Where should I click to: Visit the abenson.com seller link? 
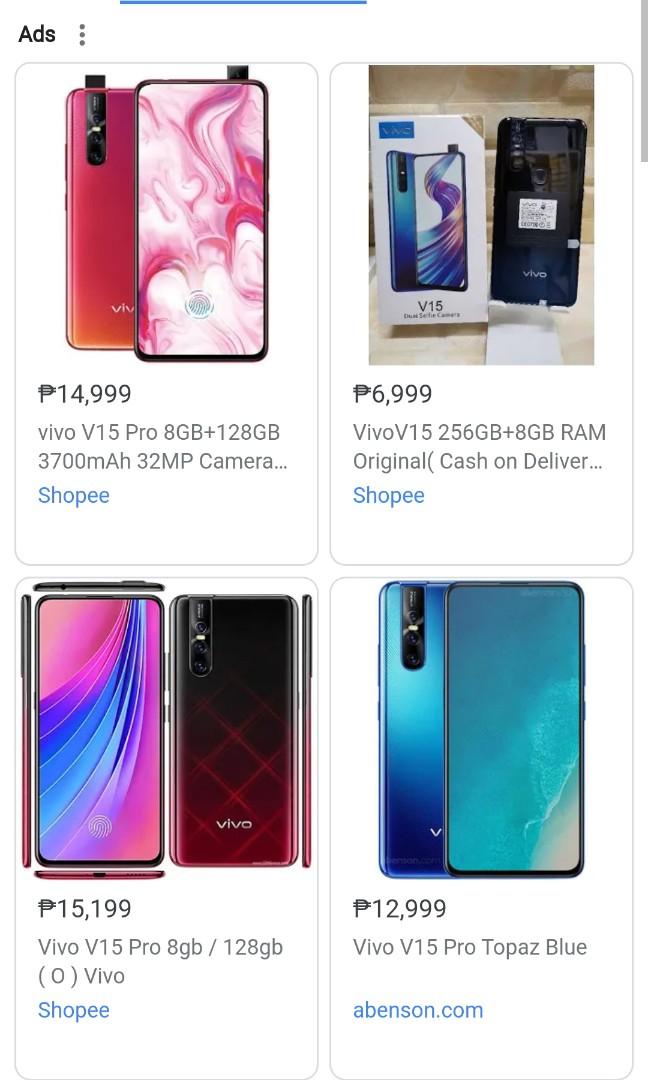coord(418,1010)
